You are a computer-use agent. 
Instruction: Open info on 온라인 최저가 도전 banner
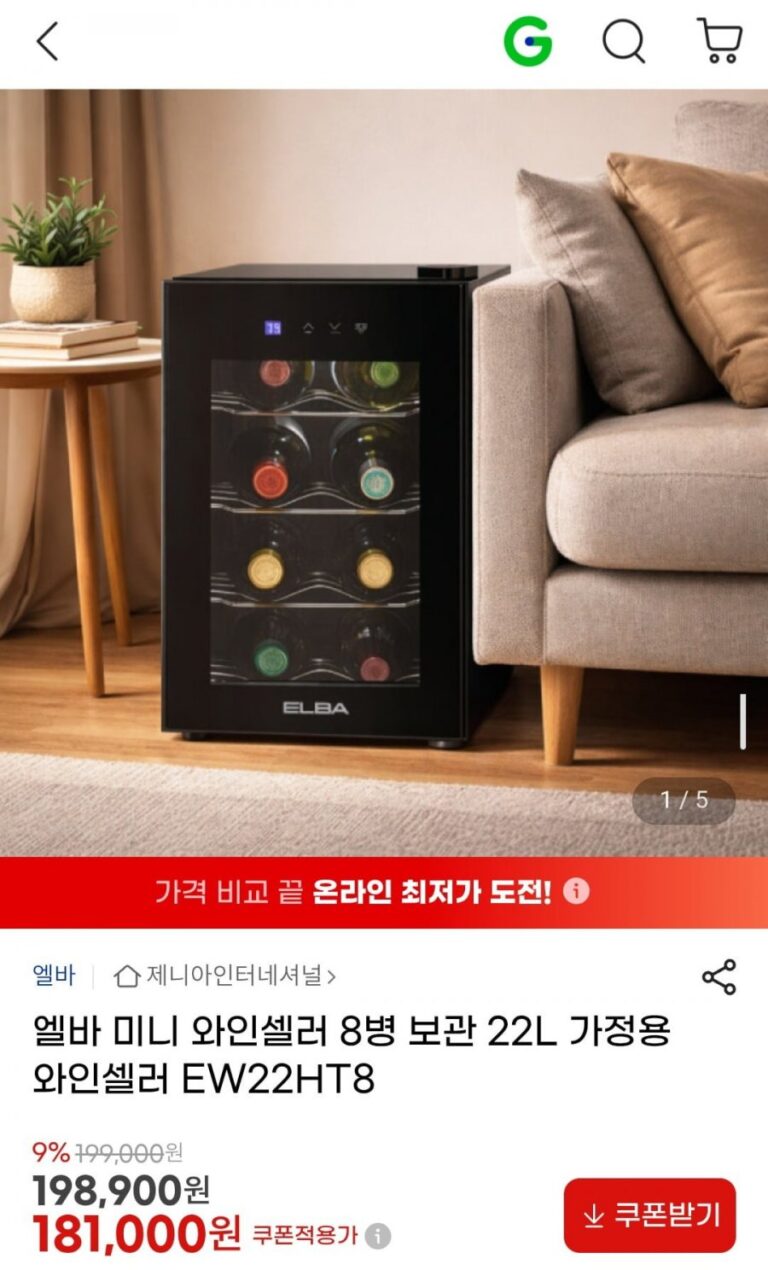576,891
